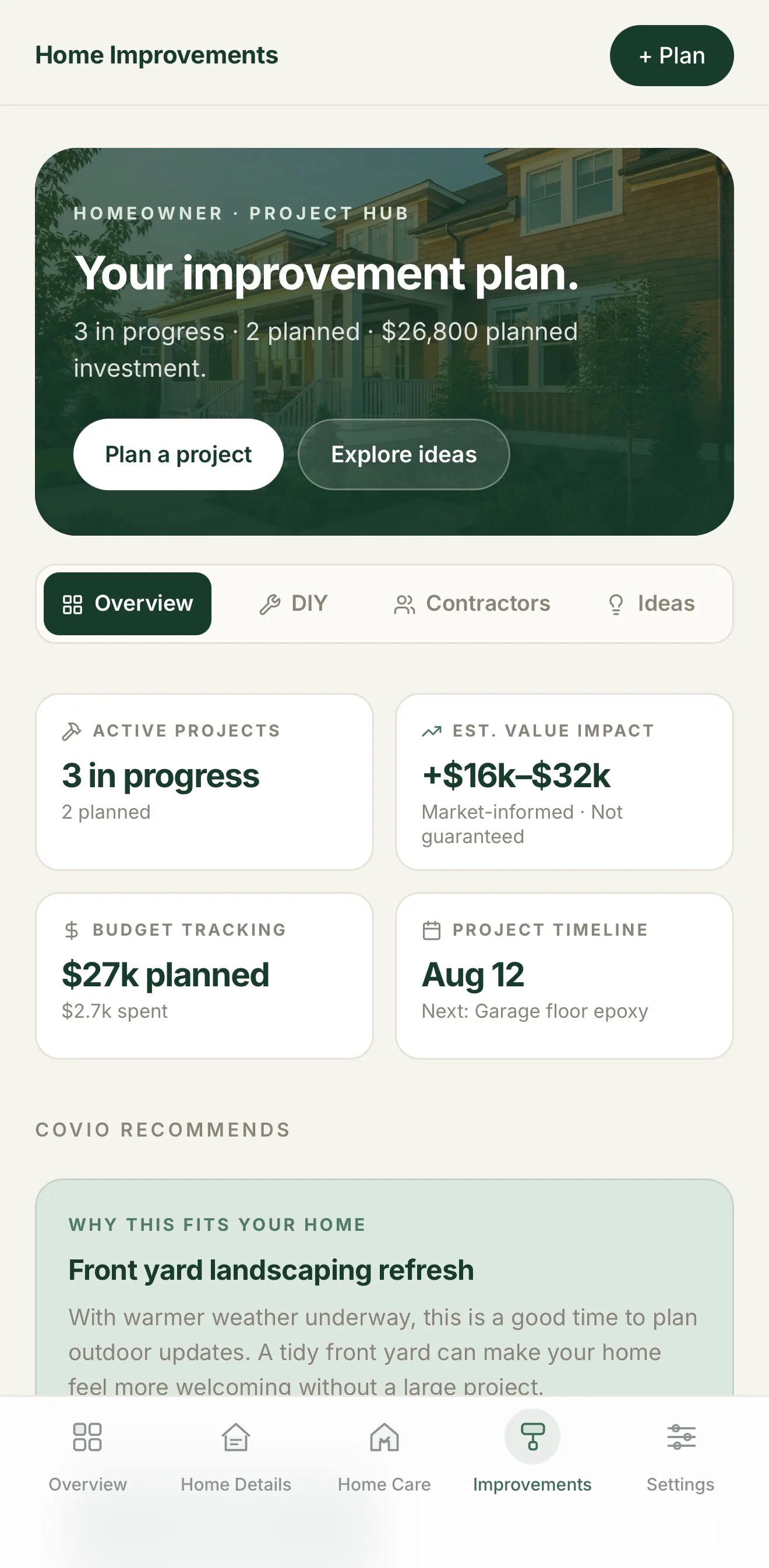Viewport: 769px width, 1568px height.
Task: Select Improvements in bottom navigation
Action: [x=532, y=1457]
